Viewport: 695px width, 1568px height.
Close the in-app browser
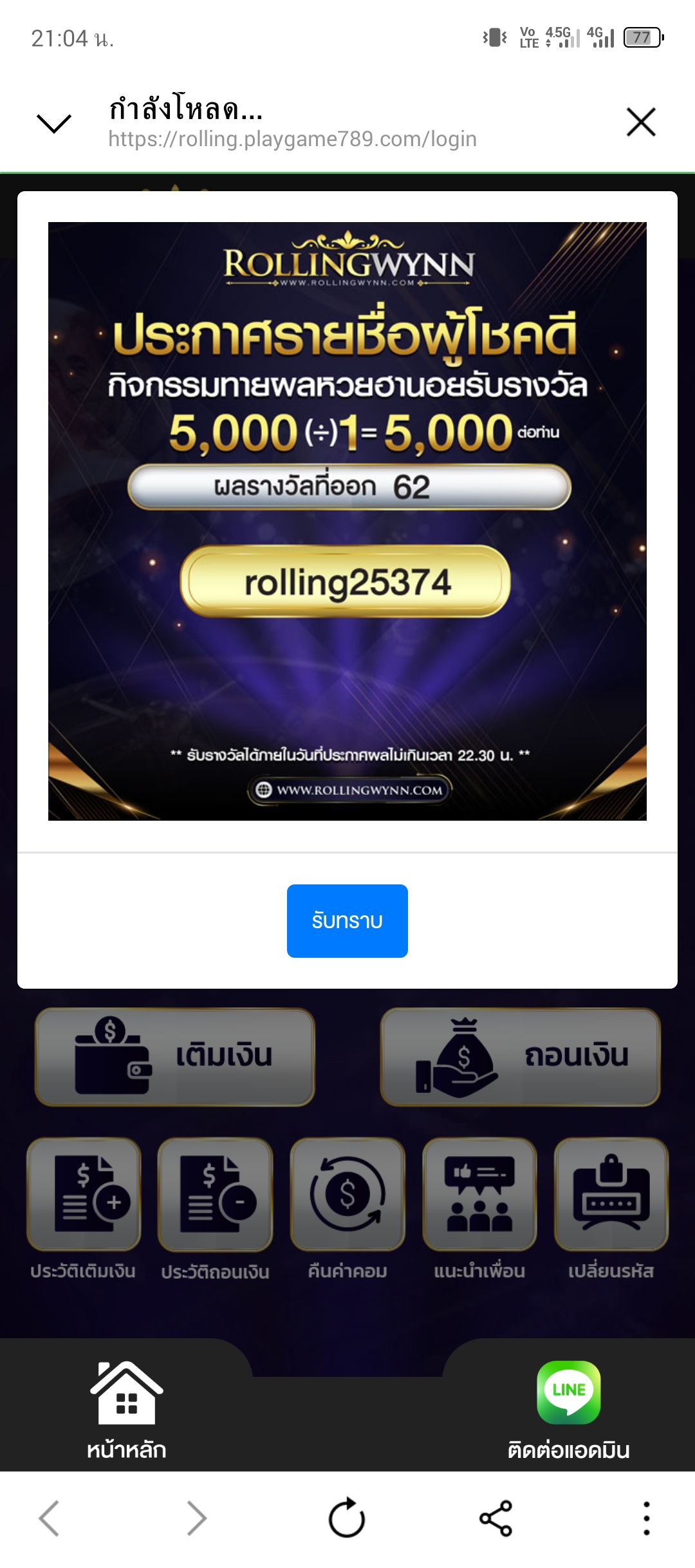641,122
